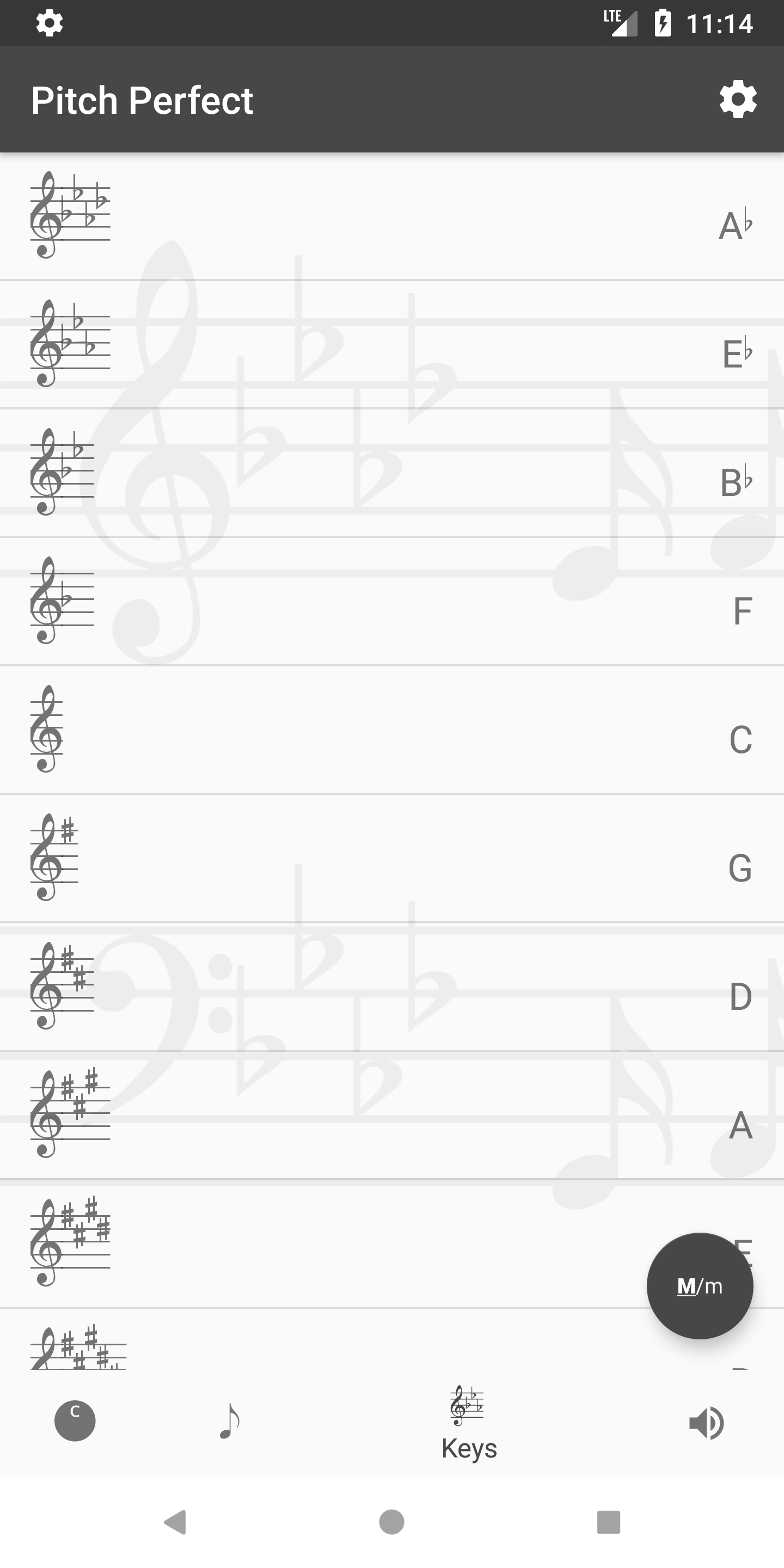Select the F key signature row
This screenshot has height=1568, width=784.
(x=392, y=602)
